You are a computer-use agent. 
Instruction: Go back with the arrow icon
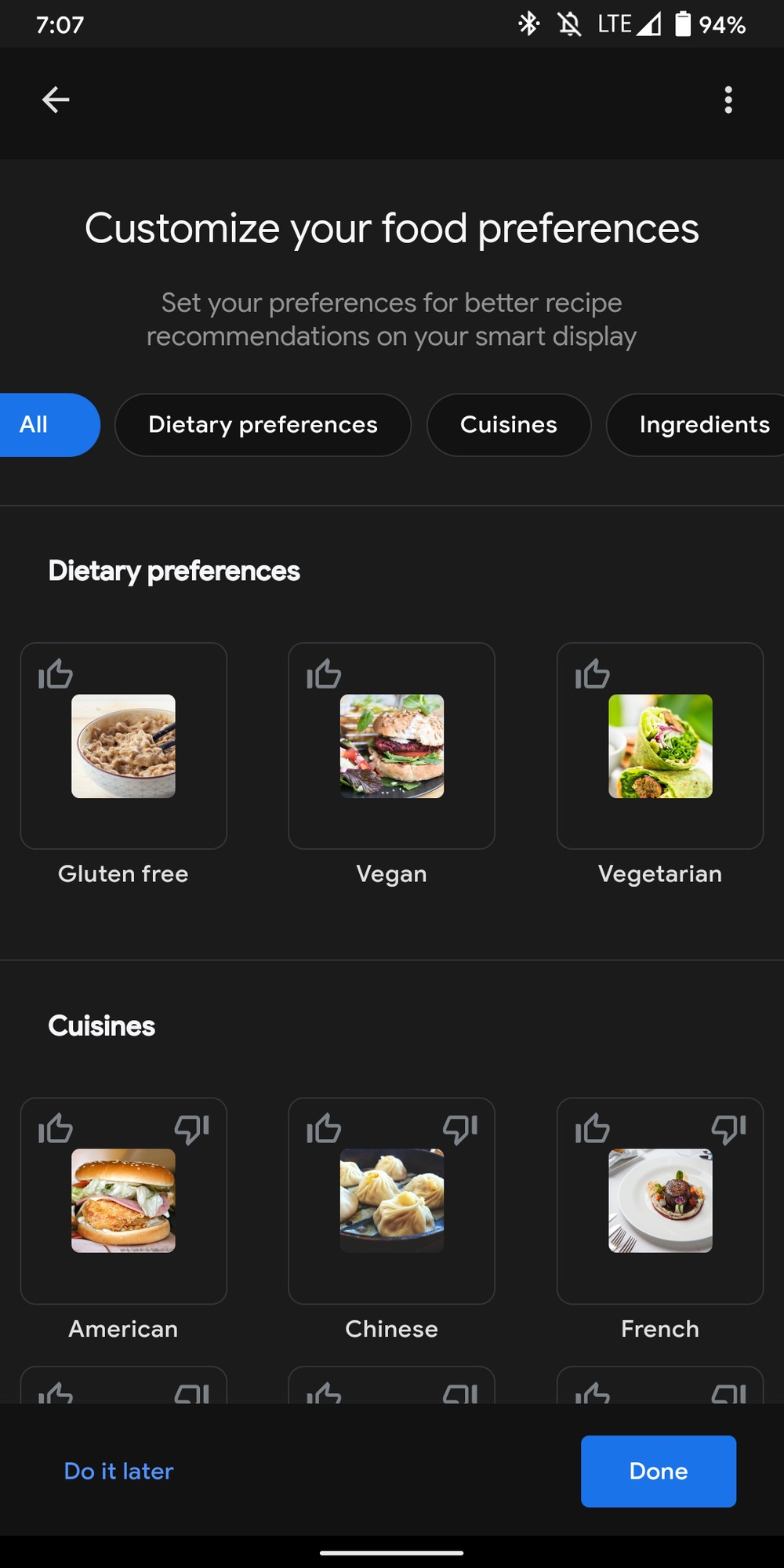point(56,100)
